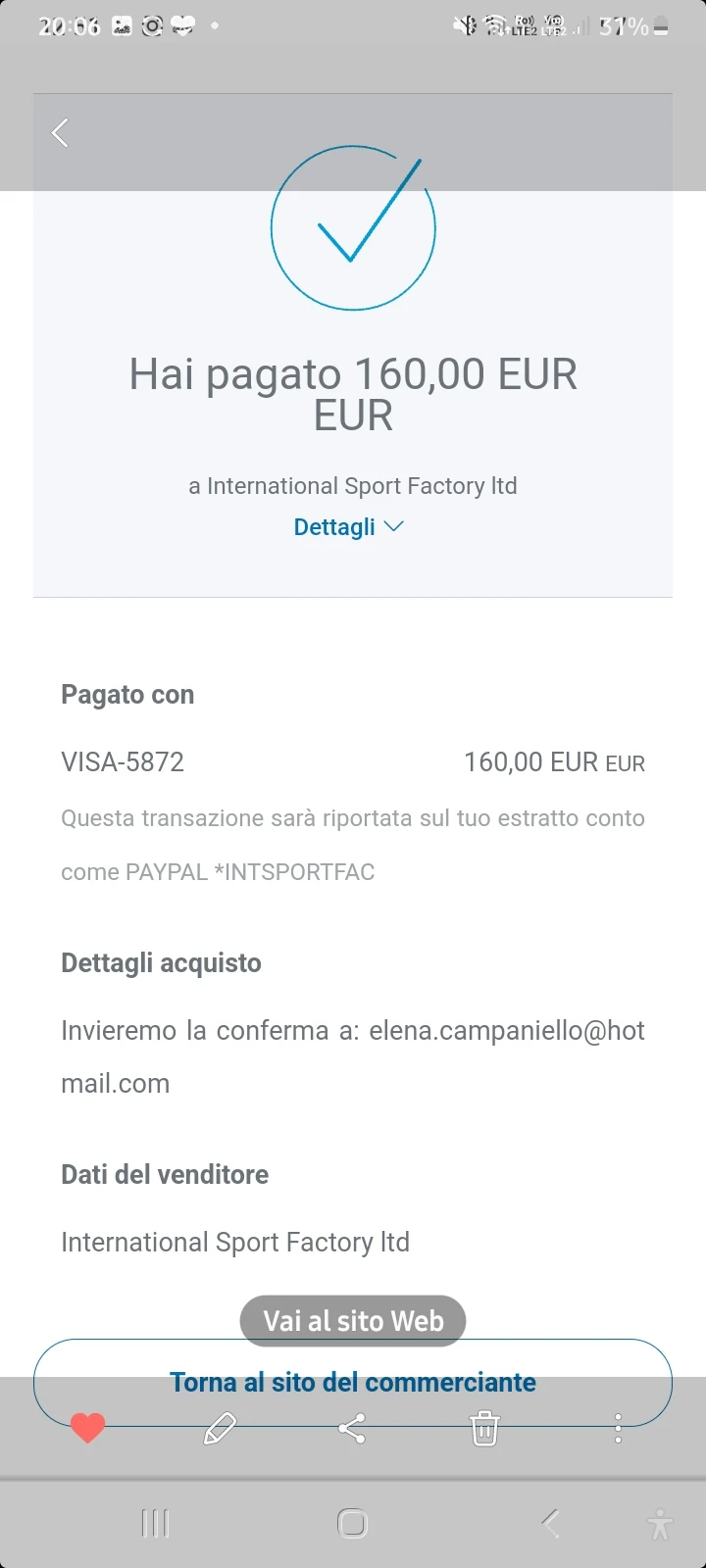Tap the Wi-Fi icon in the status bar

point(496,26)
